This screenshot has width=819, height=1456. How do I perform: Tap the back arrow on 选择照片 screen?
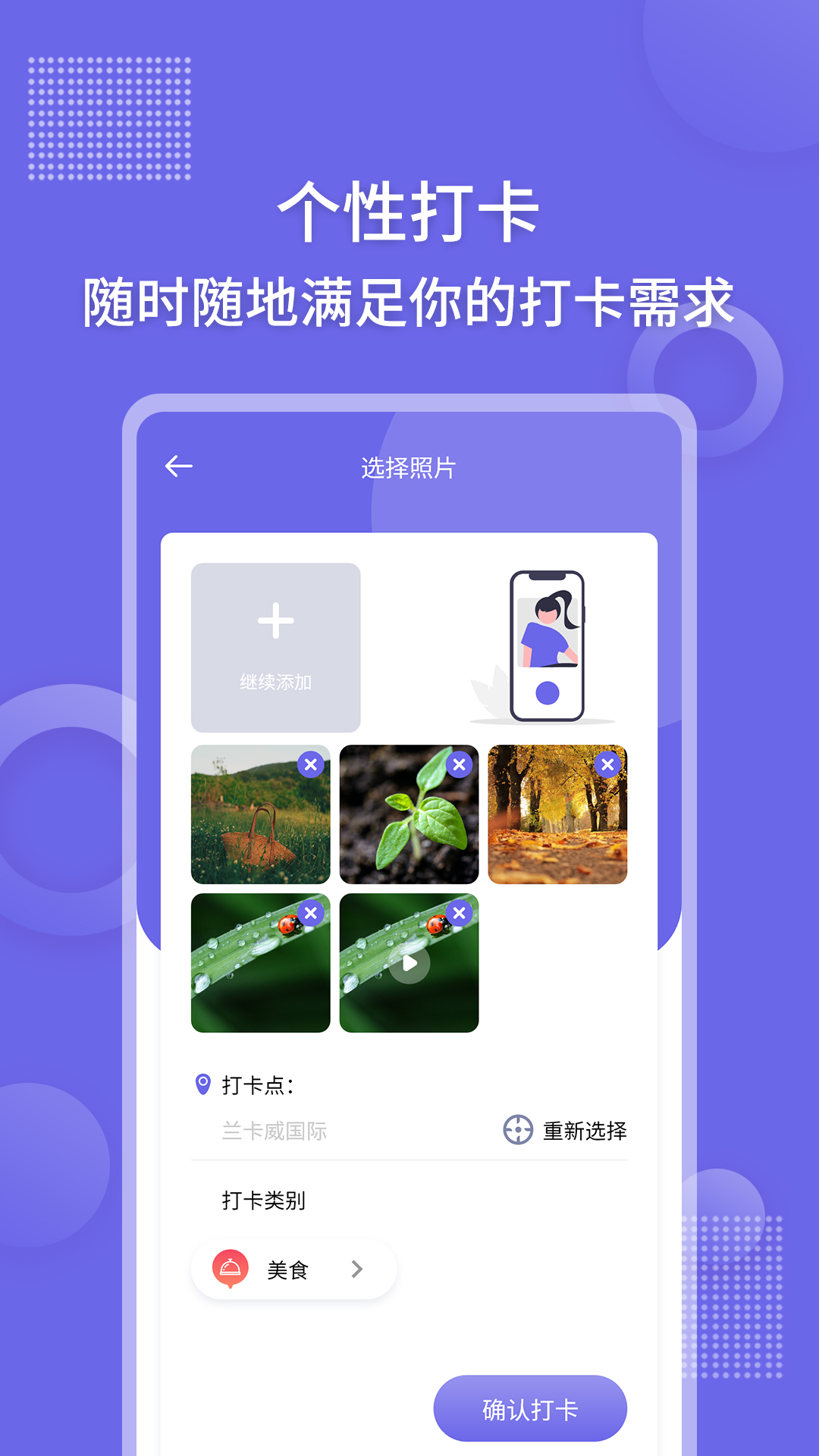click(179, 466)
